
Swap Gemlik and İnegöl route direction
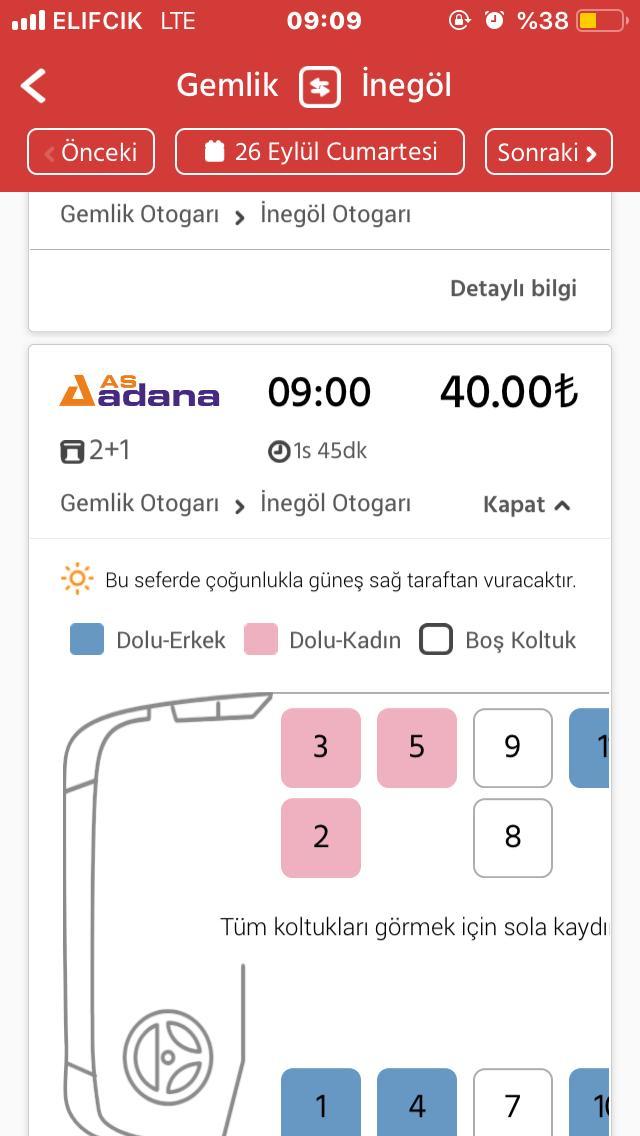(320, 86)
